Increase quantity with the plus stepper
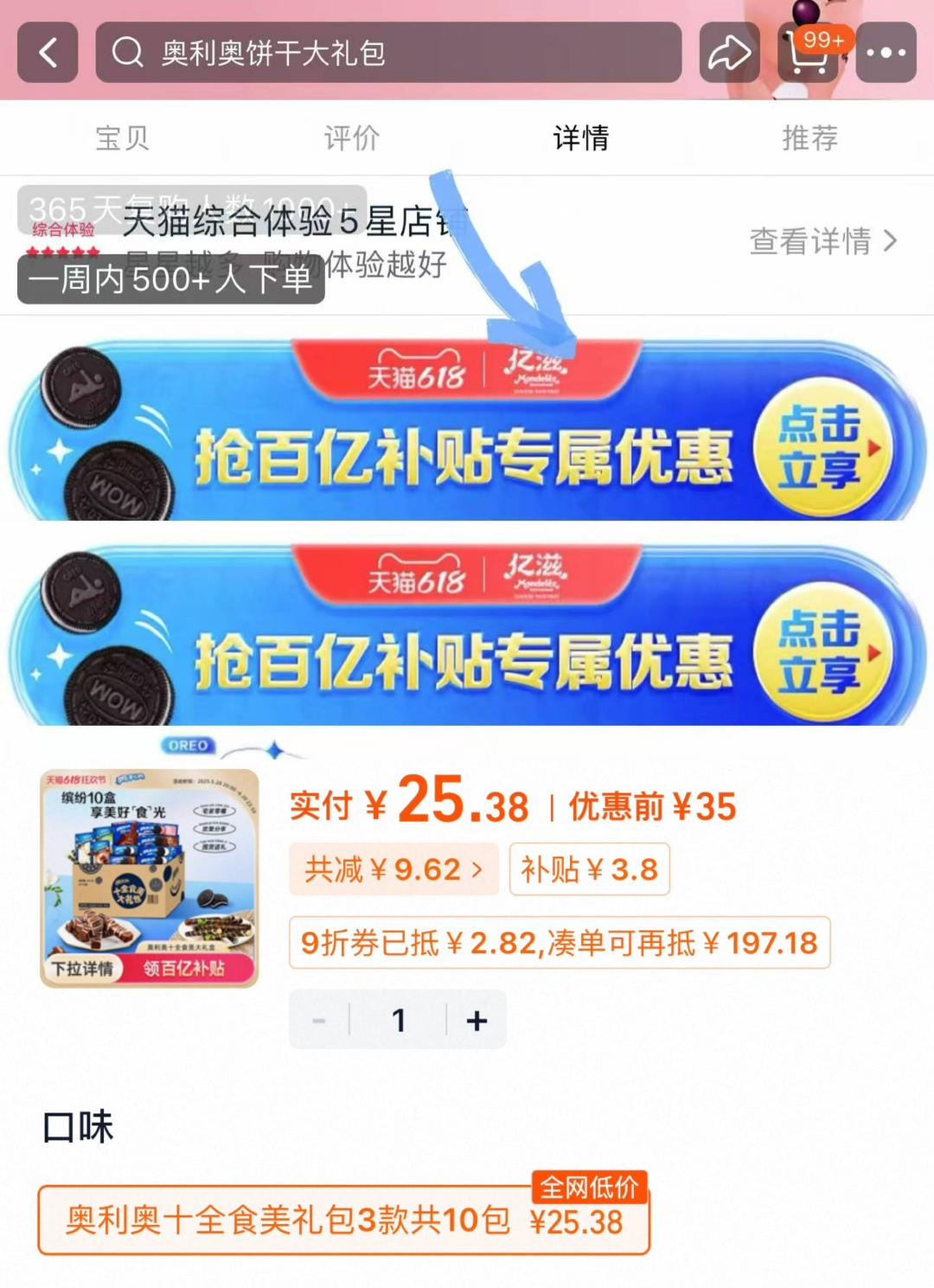 [x=475, y=1019]
